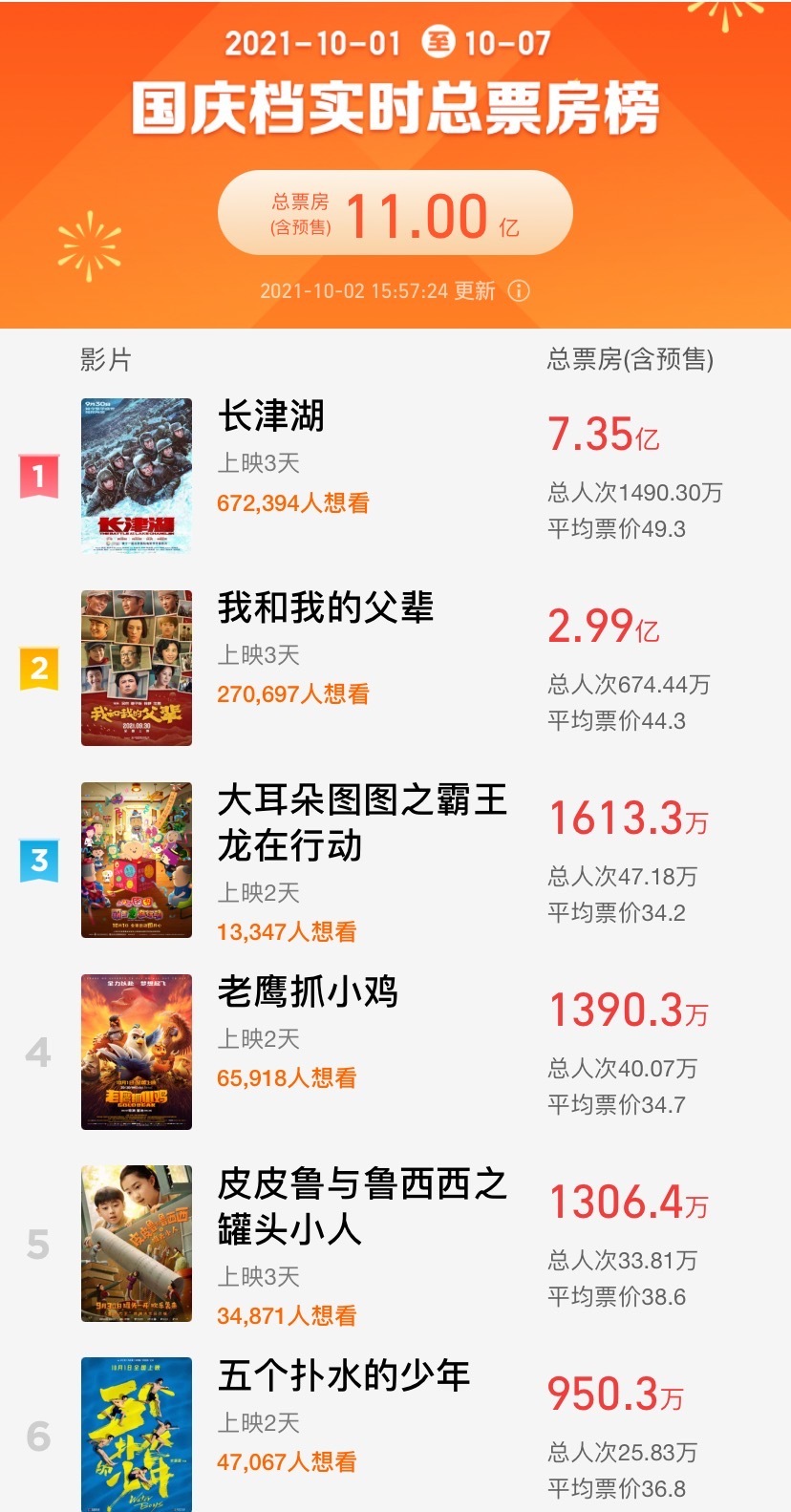Open the 我和我的父辈 movie entry
The width and height of the screenshot is (791, 1512).
(x=395, y=668)
